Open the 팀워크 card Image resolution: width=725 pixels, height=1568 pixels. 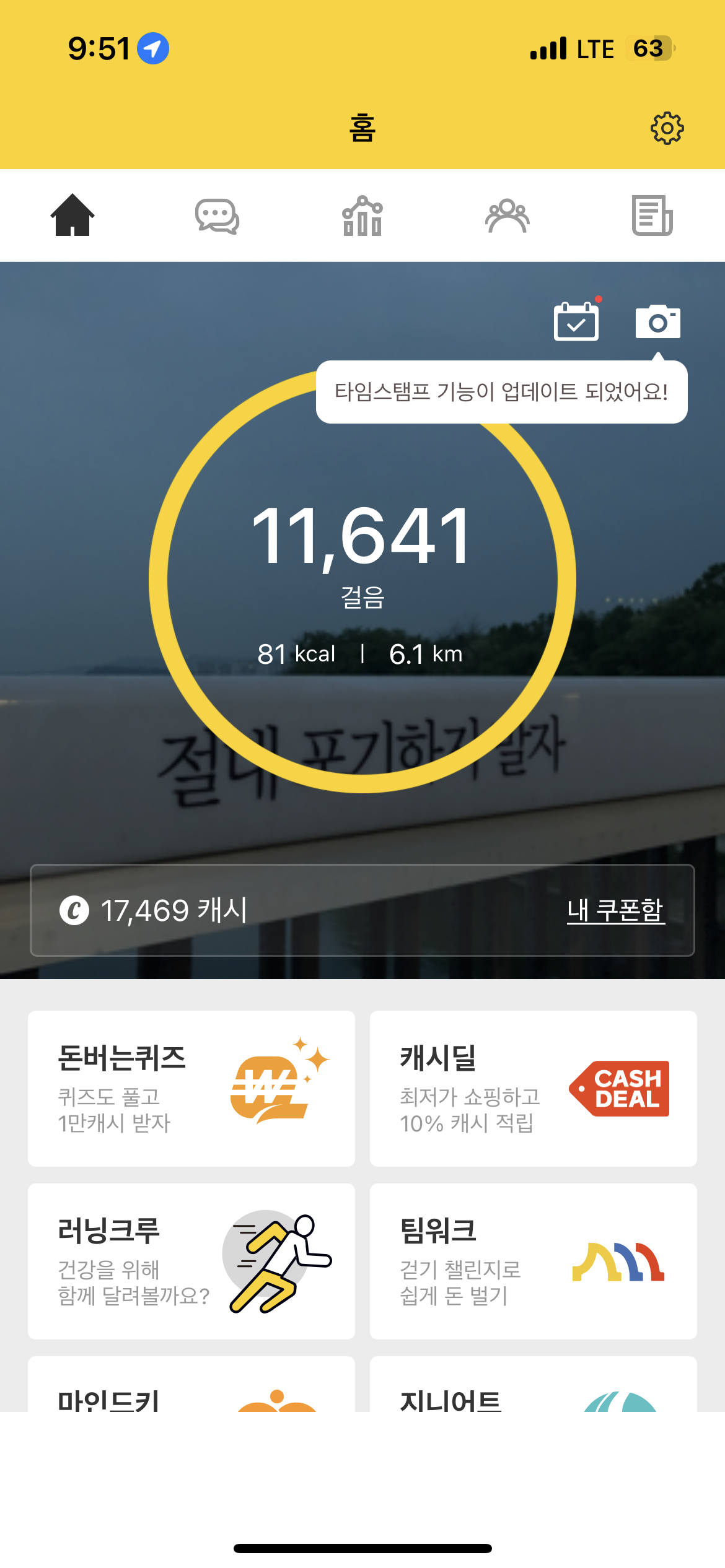[533, 1261]
